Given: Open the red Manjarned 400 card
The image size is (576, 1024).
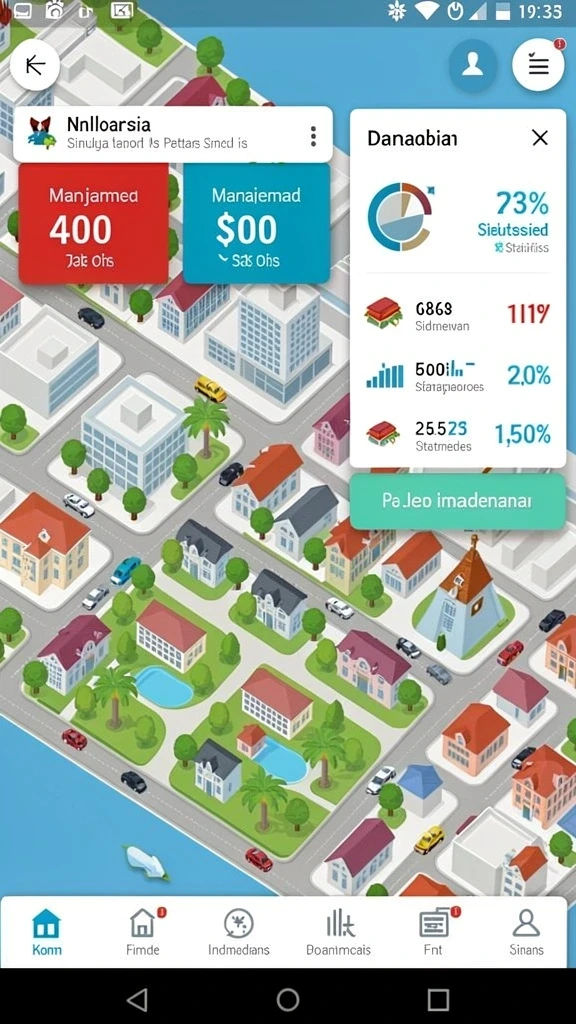Looking at the screenshot, I should [93, 224].
